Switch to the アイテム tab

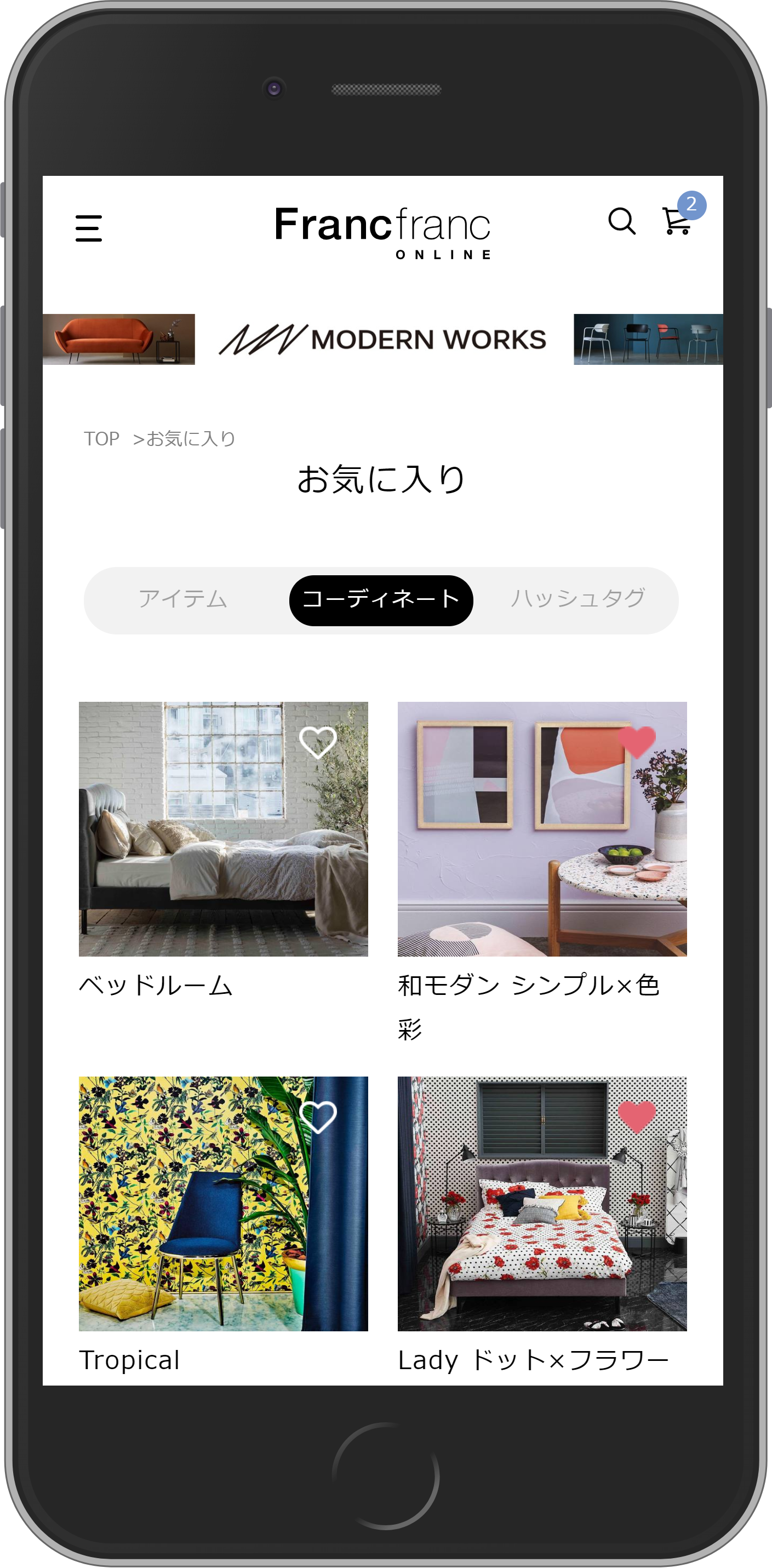tap(182, 599)
